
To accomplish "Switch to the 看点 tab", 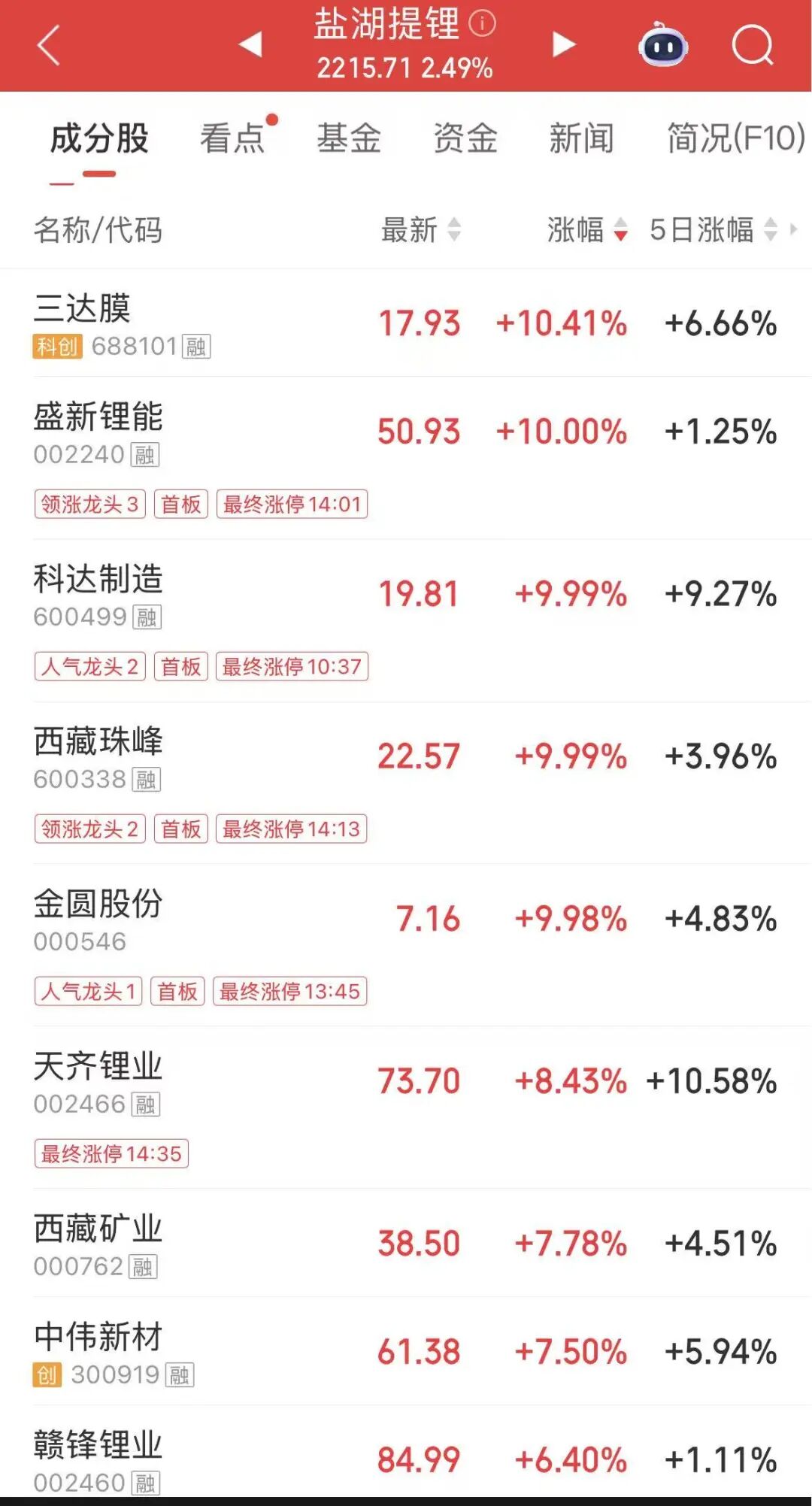I will click(x=233, y=139).
